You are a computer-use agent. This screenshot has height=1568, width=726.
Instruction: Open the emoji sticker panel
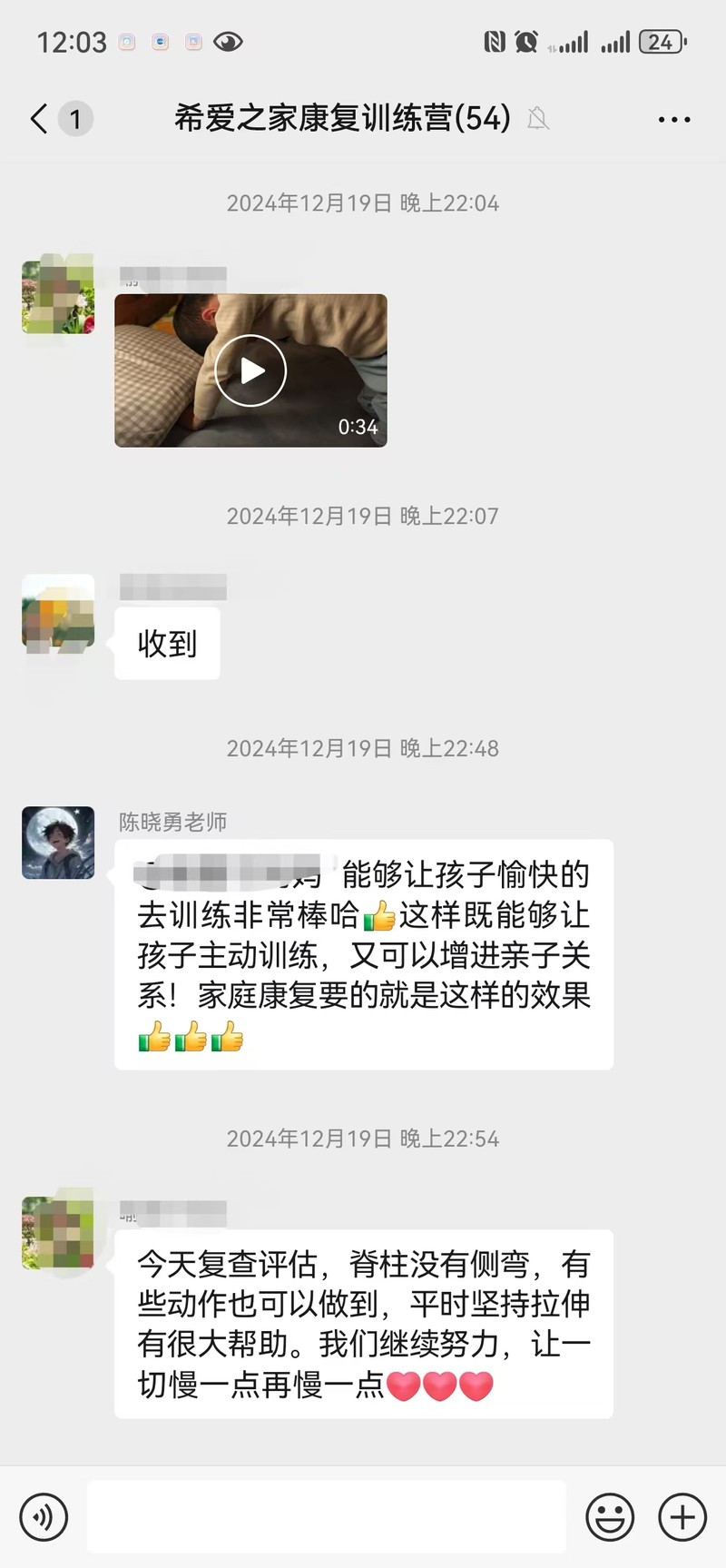[x=610, y=1516]
